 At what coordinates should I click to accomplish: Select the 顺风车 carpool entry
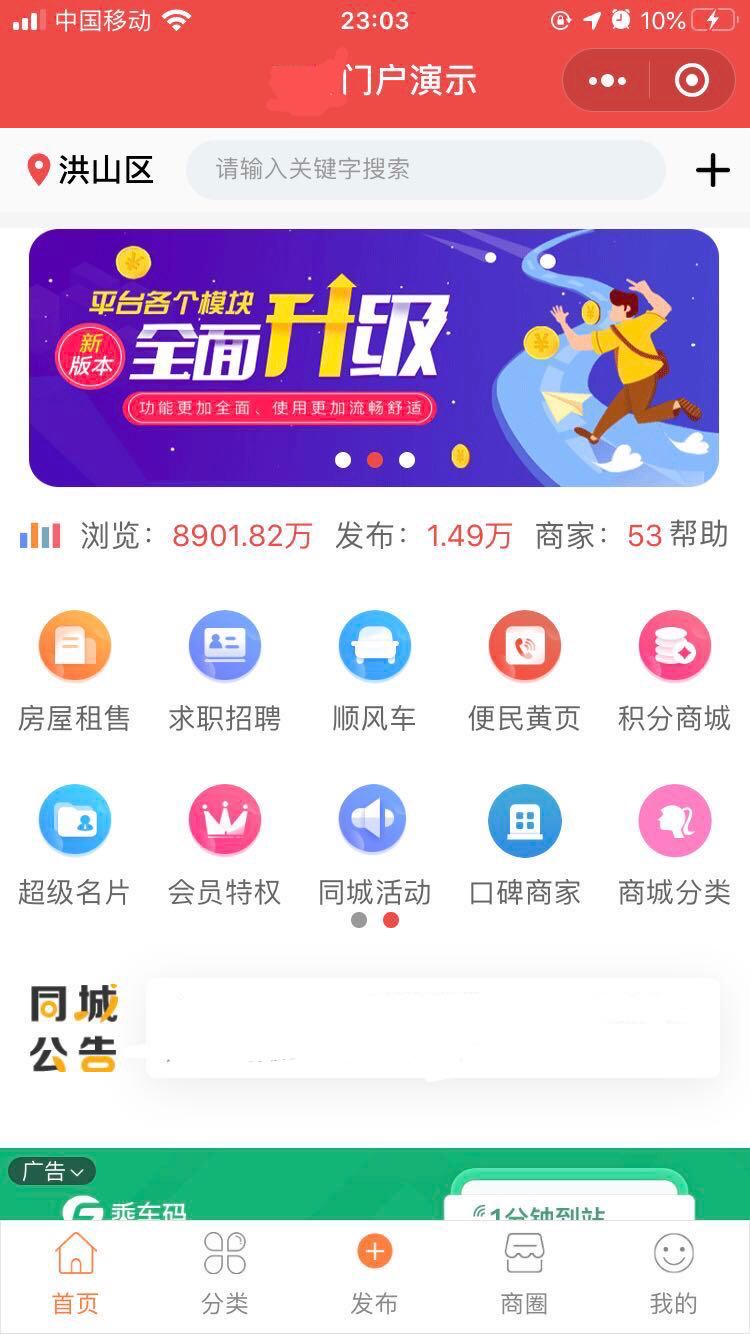pyautogui.click(x=374, y=672)
